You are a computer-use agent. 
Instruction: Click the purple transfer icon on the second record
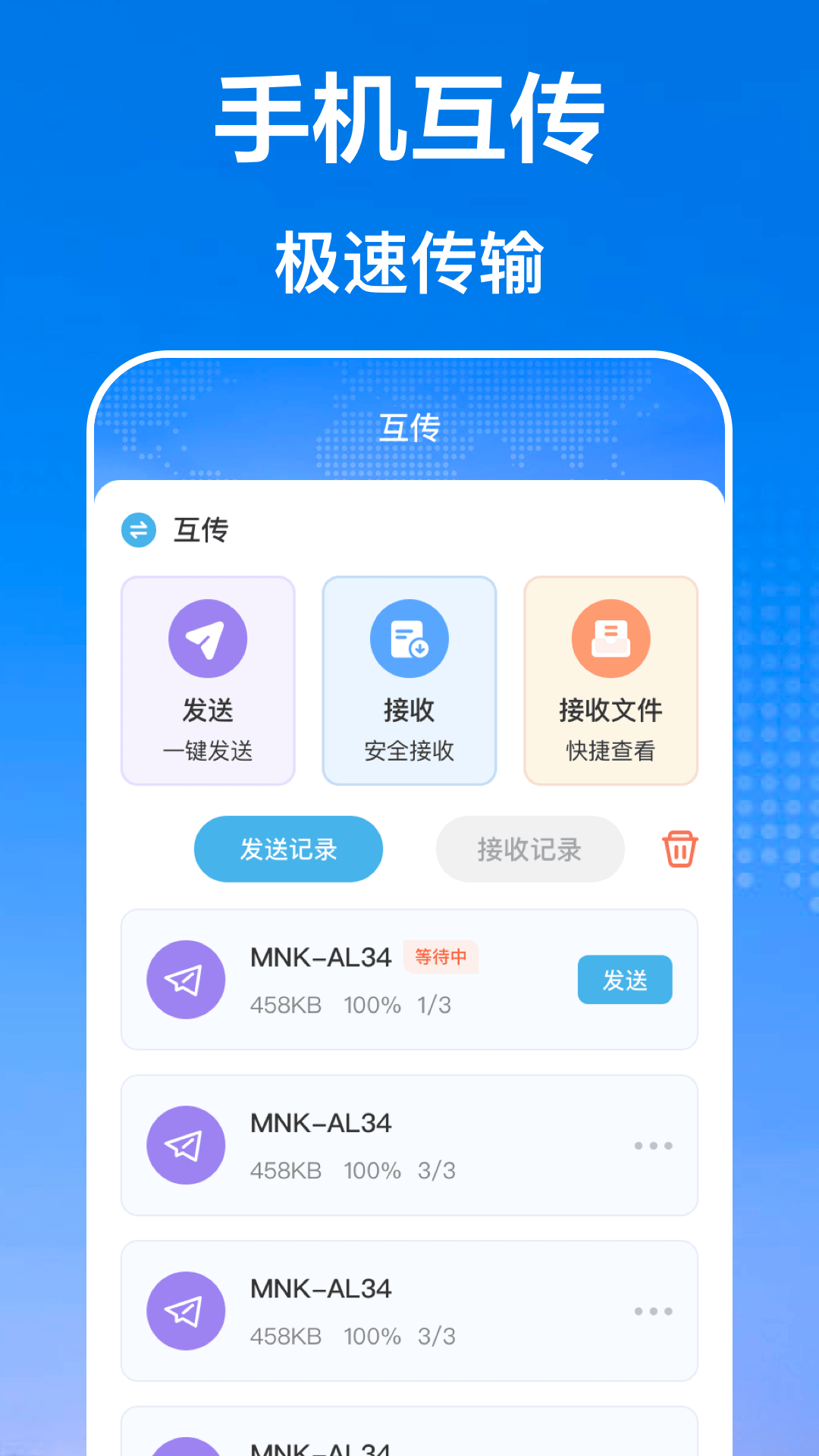pos(186,1145)
